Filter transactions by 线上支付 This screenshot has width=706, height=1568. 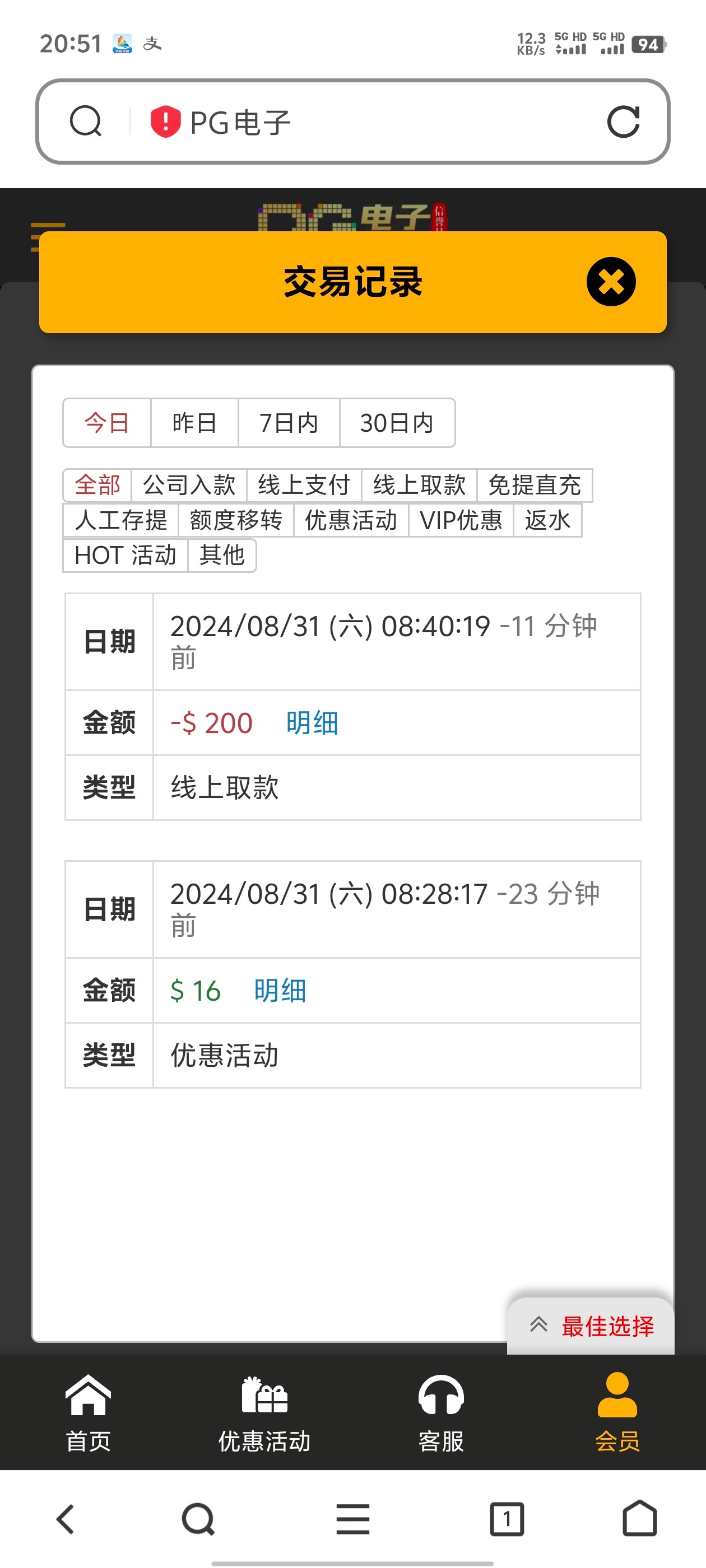pos(304,485)
